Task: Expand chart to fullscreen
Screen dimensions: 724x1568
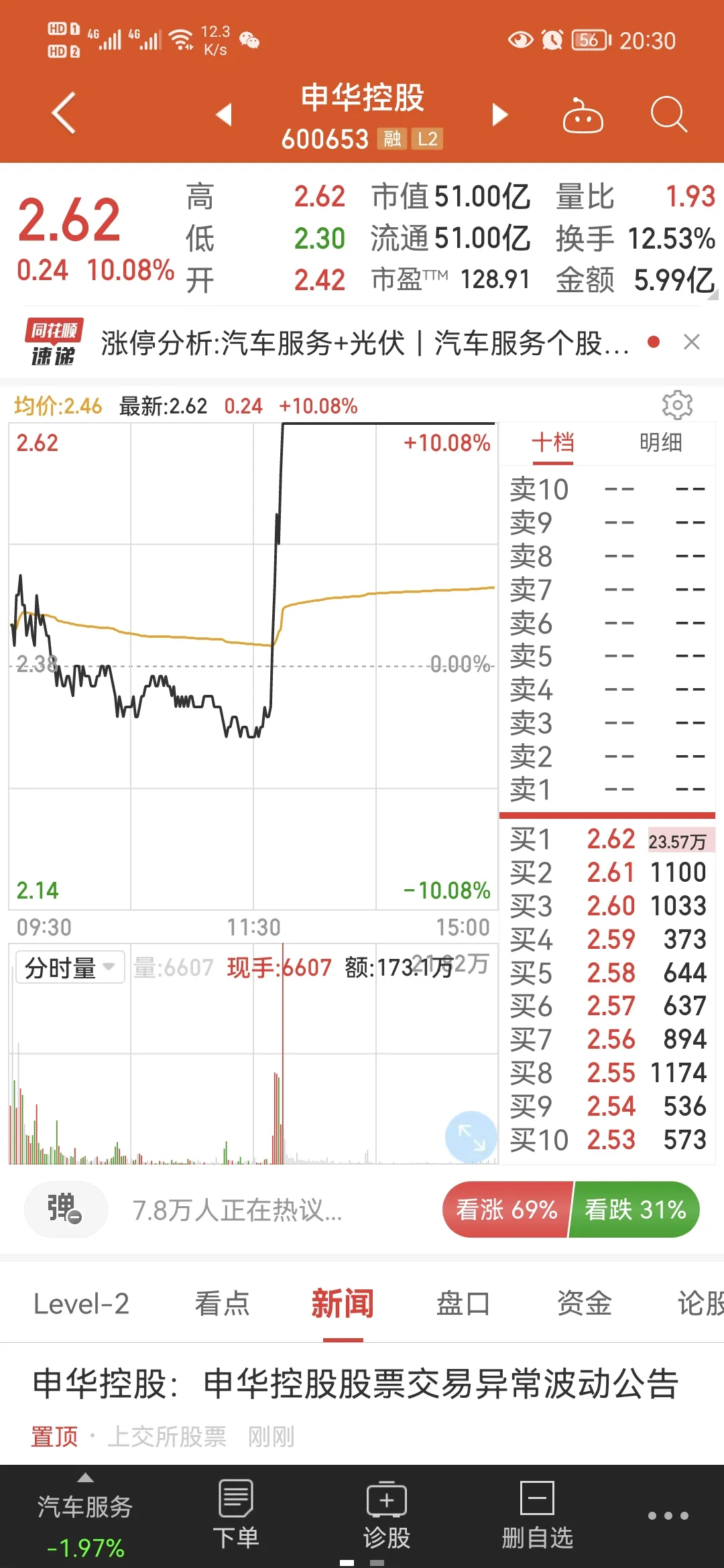Action: coord(471,1136)
